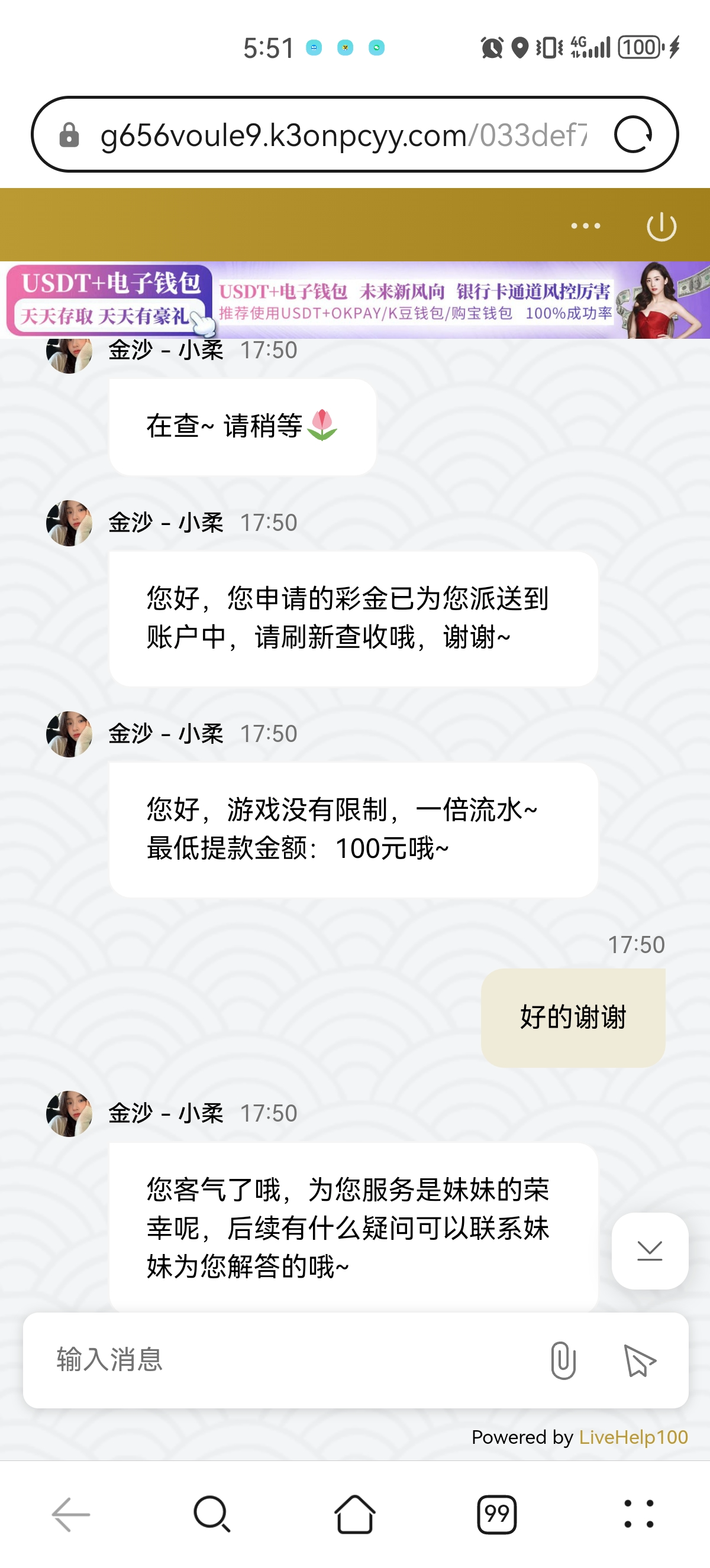The height and width of the screenshot is (1568, 710).
Task: Click the LiveHelp100 link
Action: pos(633,1437)
